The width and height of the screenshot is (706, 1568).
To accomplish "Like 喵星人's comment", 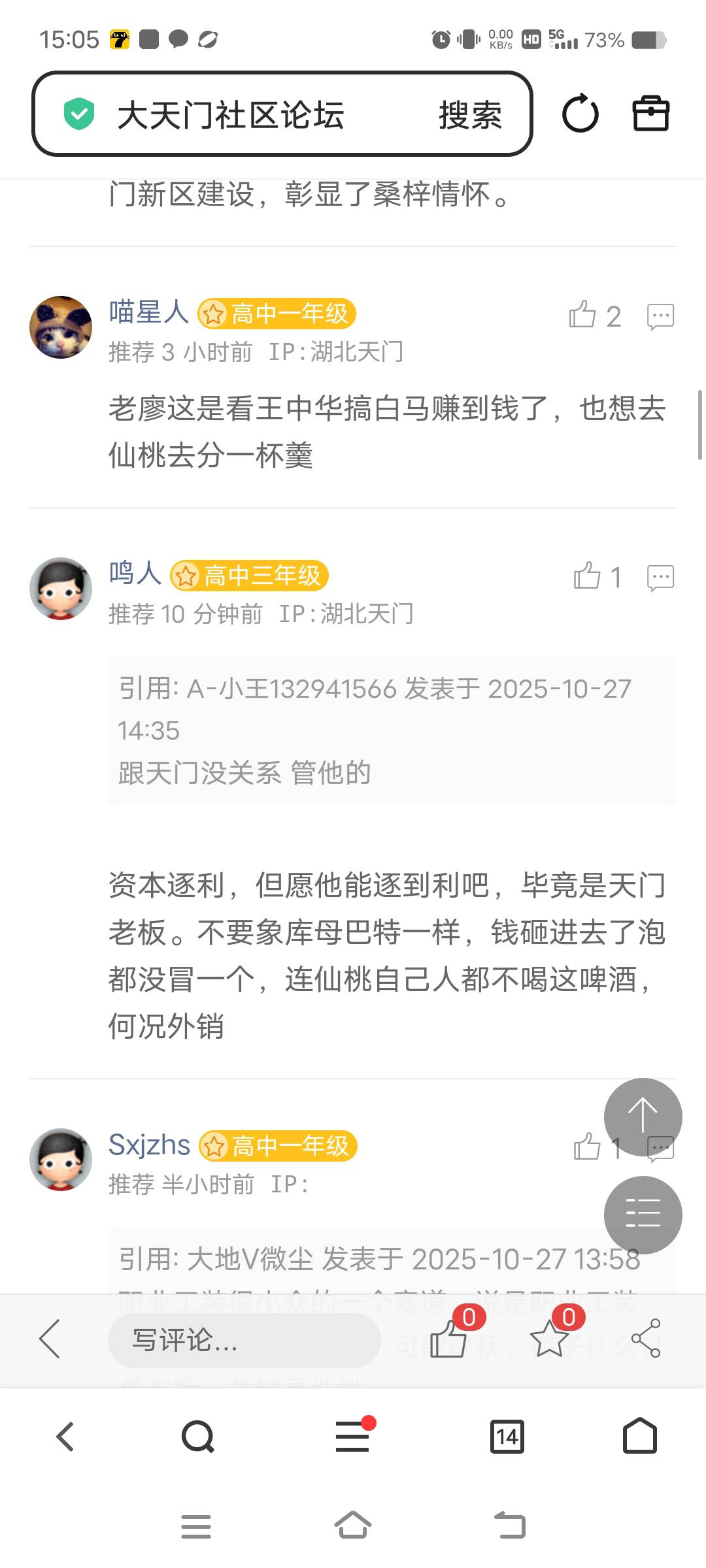I will [x=583, y=315].
